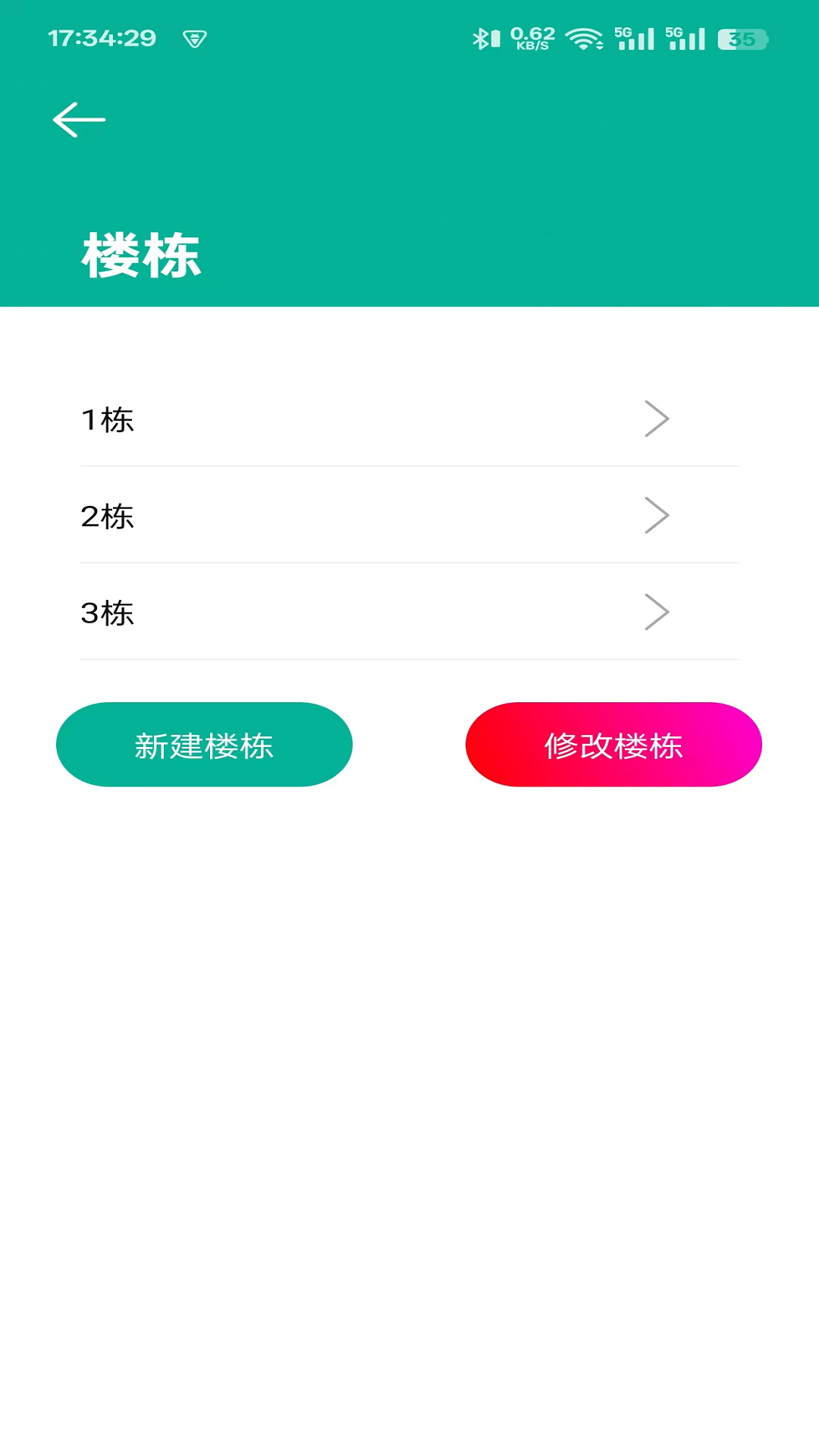Click the 楼栋 page title
The height and width of the screenshot is (1456, 819).
pyautogui.click(x=140, y=255)
